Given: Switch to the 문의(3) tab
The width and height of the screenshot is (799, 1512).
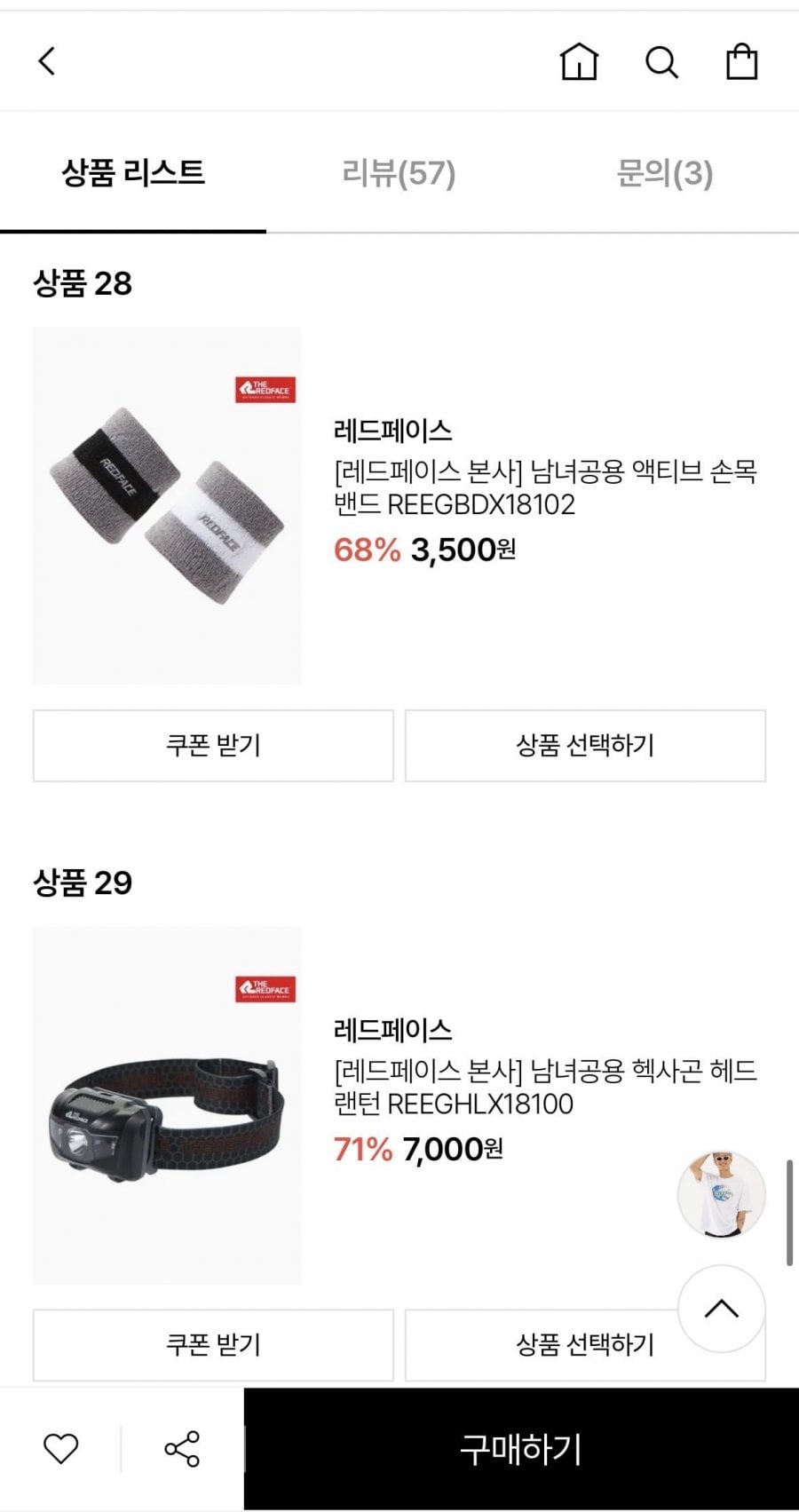Looking at the screenshot, I should pyautogui.click(x=664, y=172).
